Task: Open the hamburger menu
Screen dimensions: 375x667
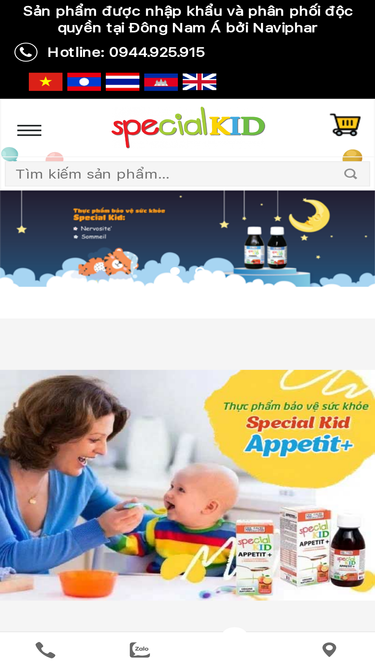Action: tap(29, 130)
